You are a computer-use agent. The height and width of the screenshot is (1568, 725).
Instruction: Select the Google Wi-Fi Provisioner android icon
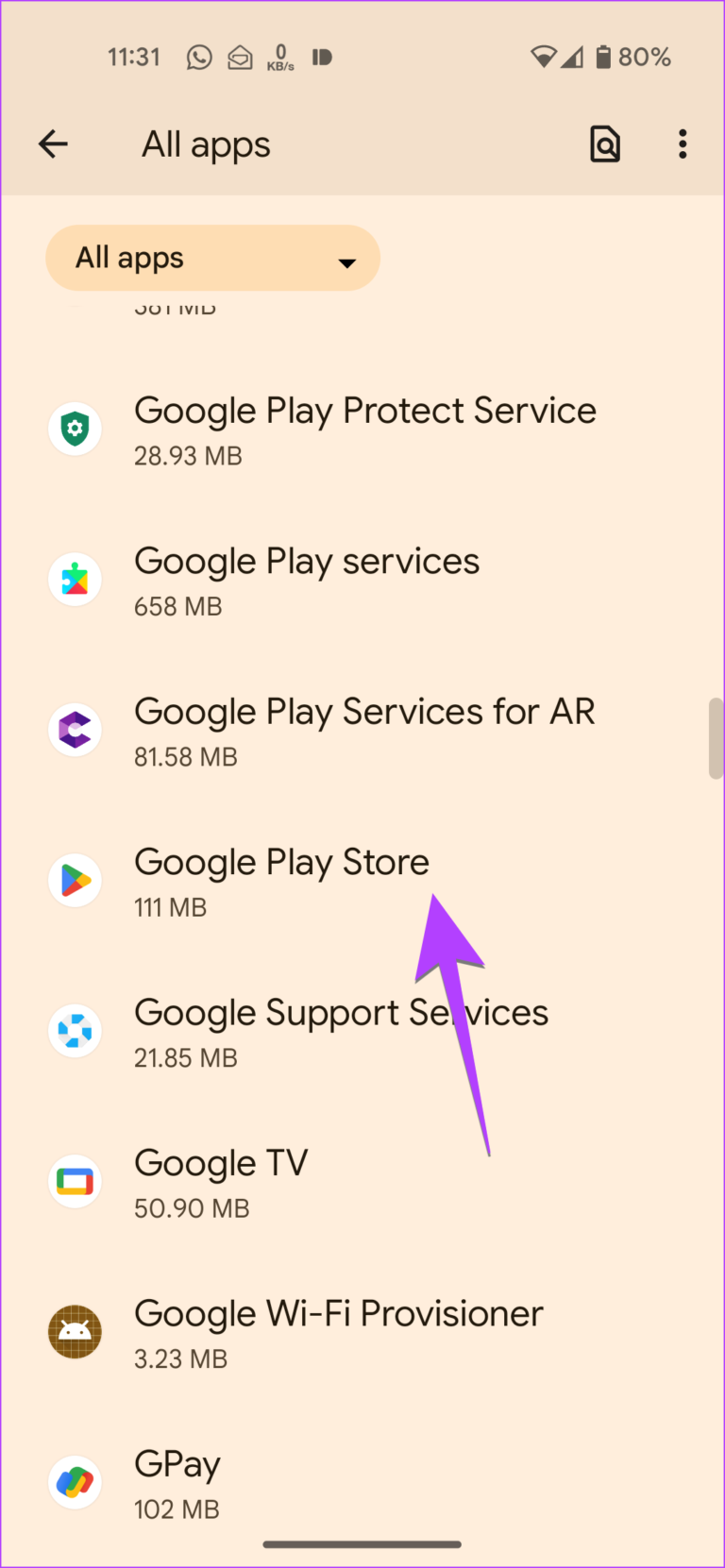click(75, 1331)
